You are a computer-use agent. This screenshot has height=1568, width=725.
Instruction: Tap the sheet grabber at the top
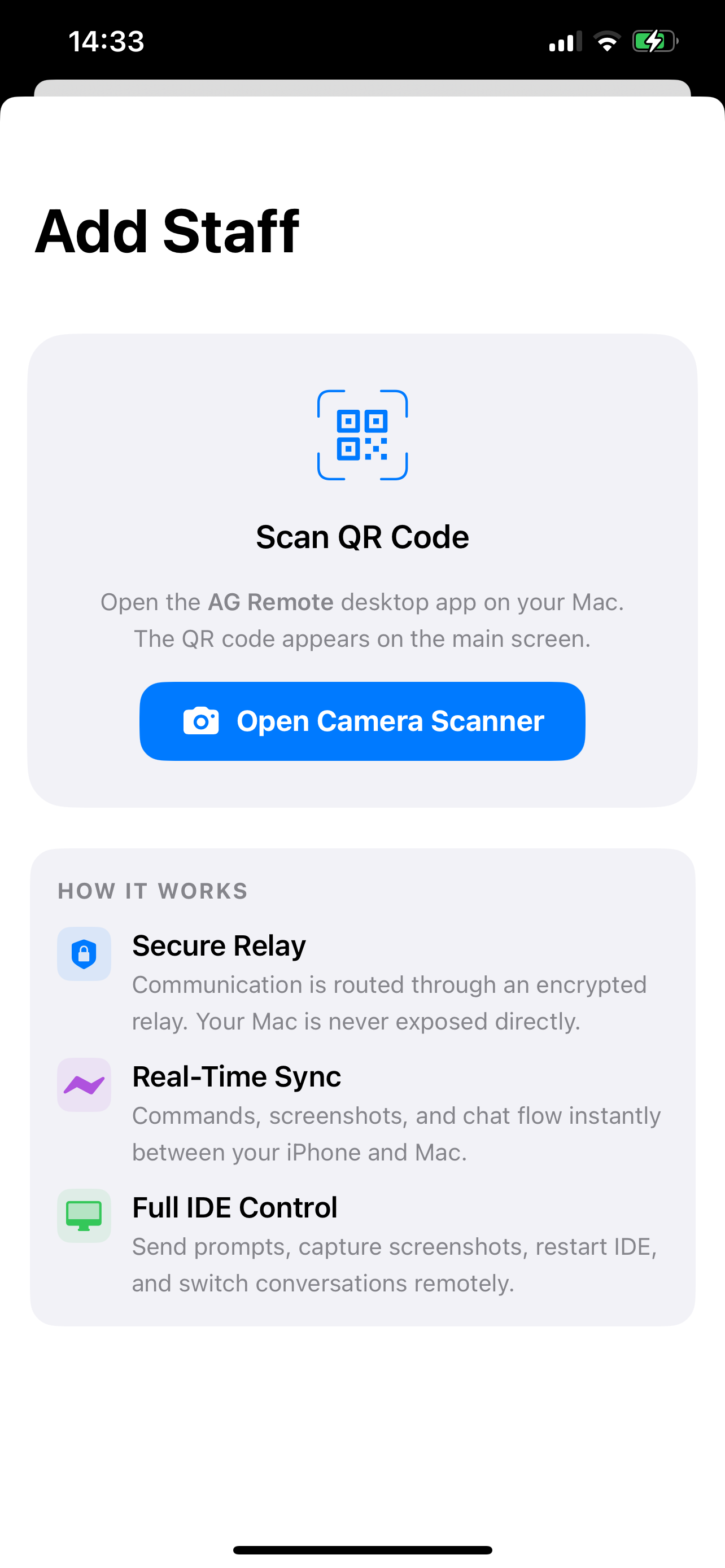[x=362, y=87]
